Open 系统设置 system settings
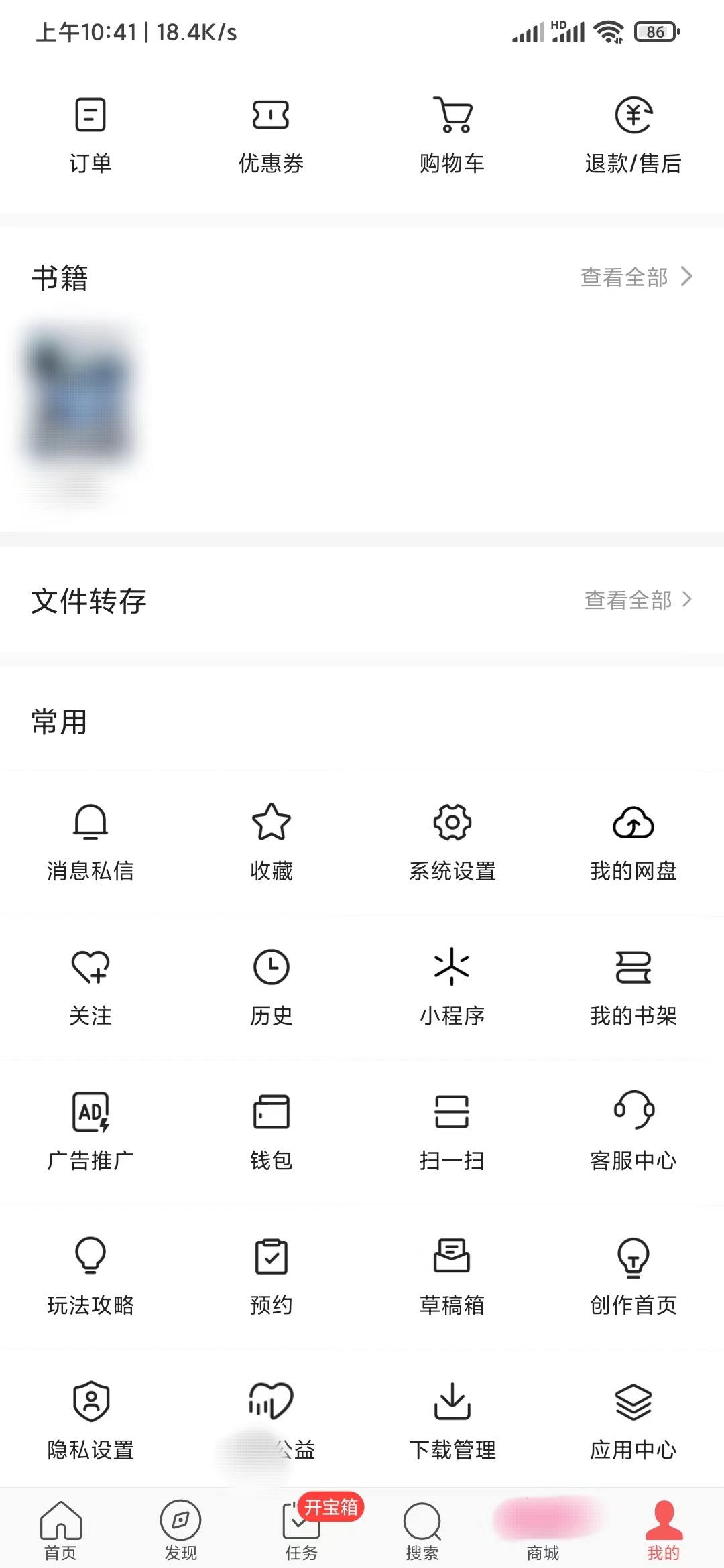This screenshot has width=724, height=1568. click(452, 843)
